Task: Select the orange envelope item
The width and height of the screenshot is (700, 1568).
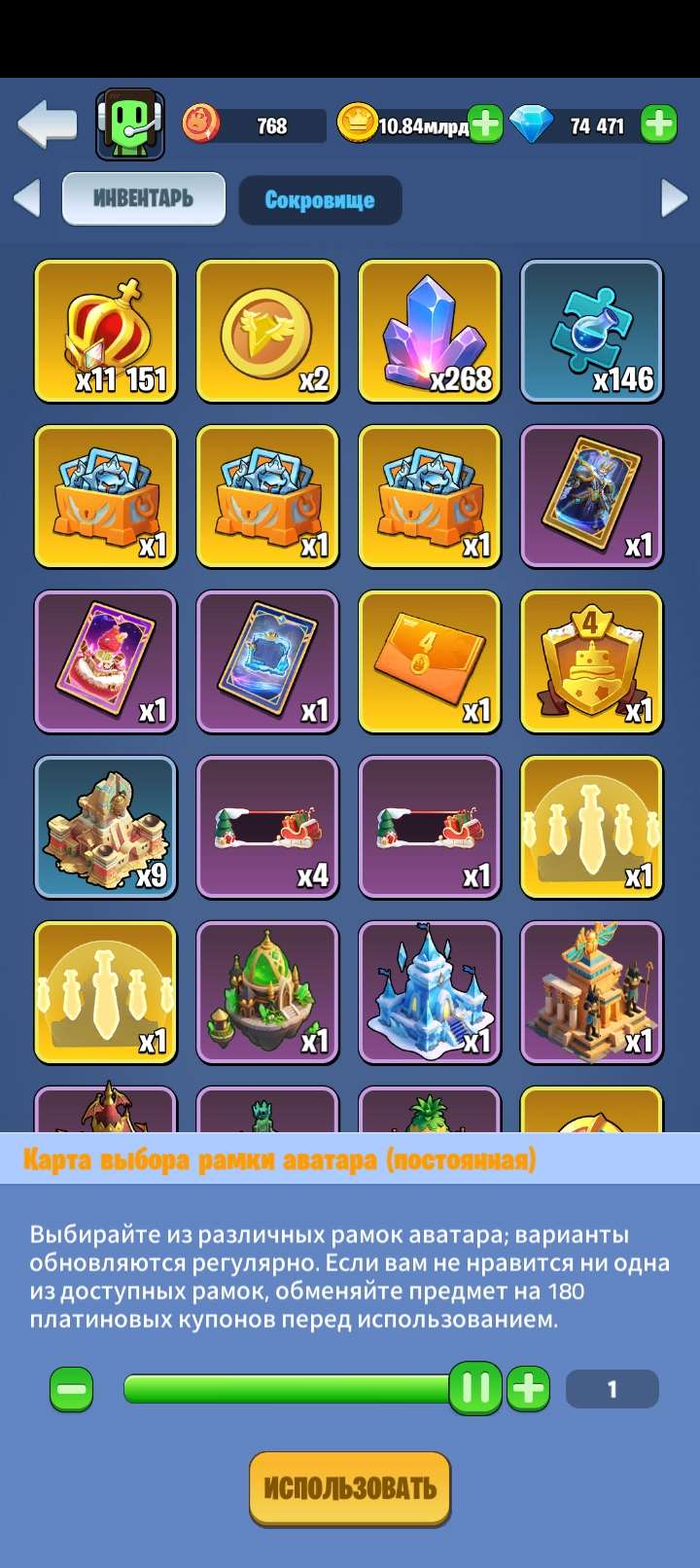Action: click(430, 661)
